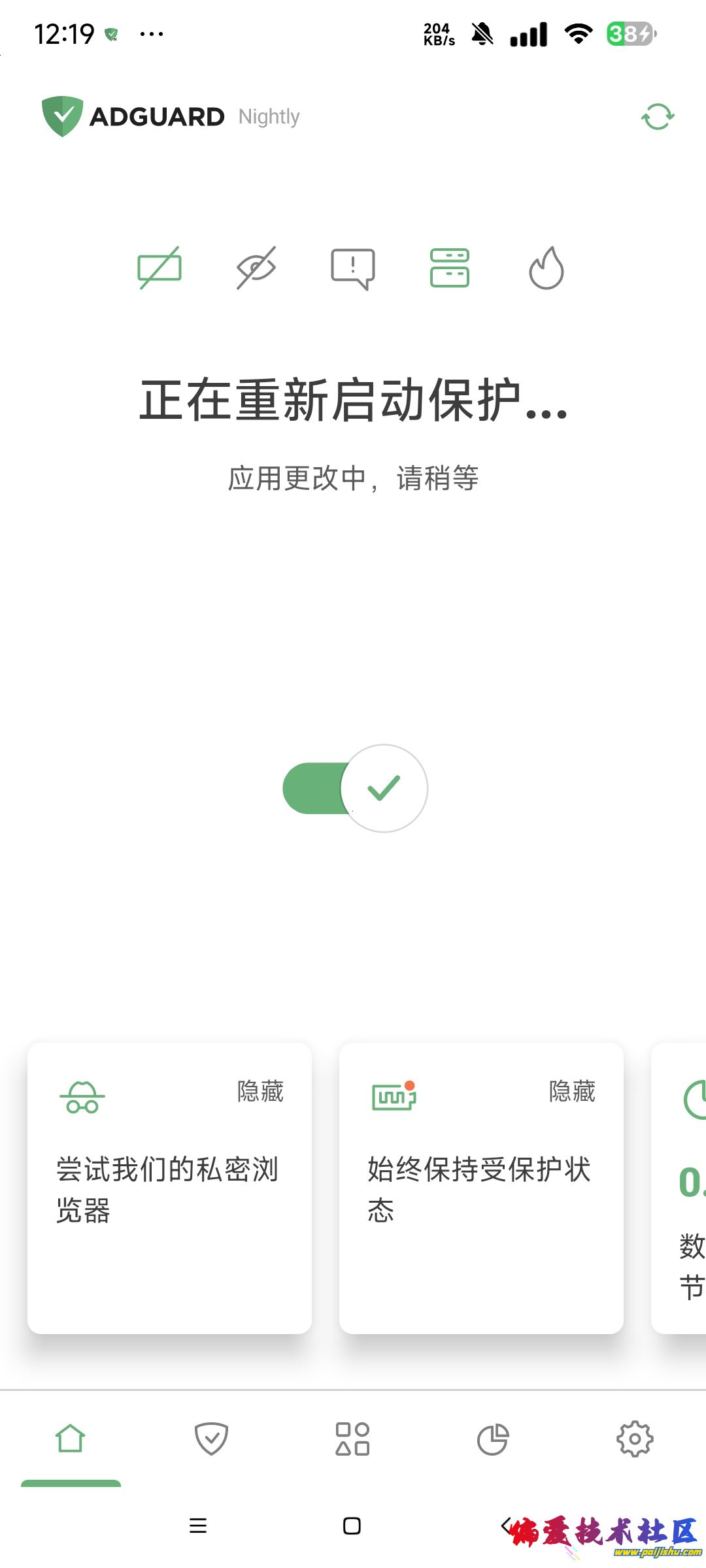
Task: Open the ad blocking feature icon
Action: (160, 268)
